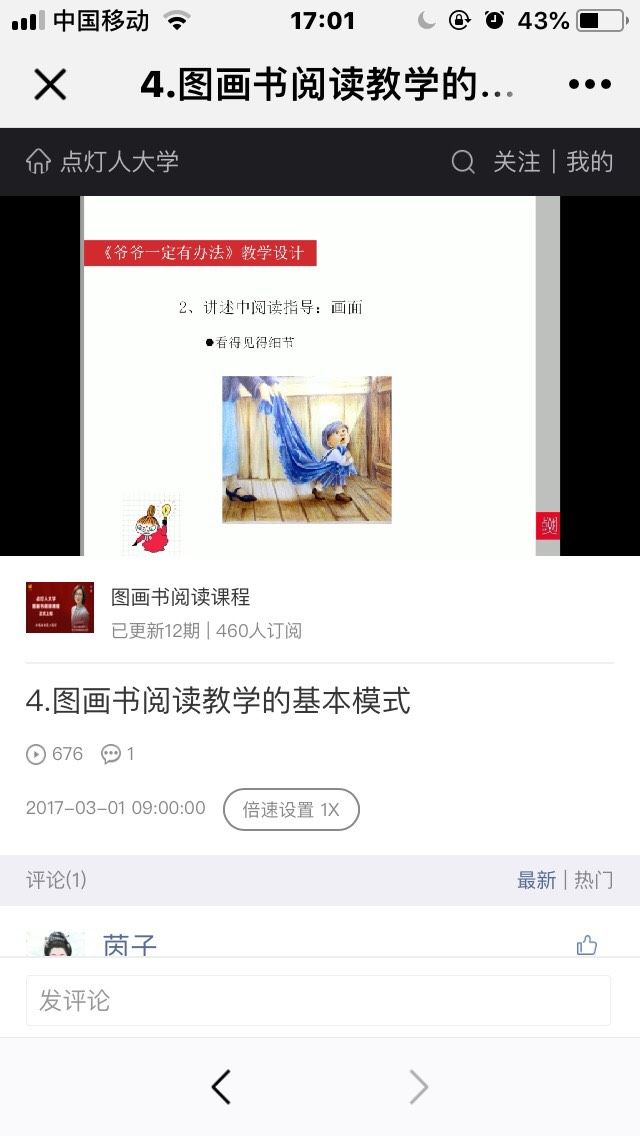The height and width of the screenshot is (1136, 640).
Task: Go back with the browser back arrow
Action: coord(221,1087)
